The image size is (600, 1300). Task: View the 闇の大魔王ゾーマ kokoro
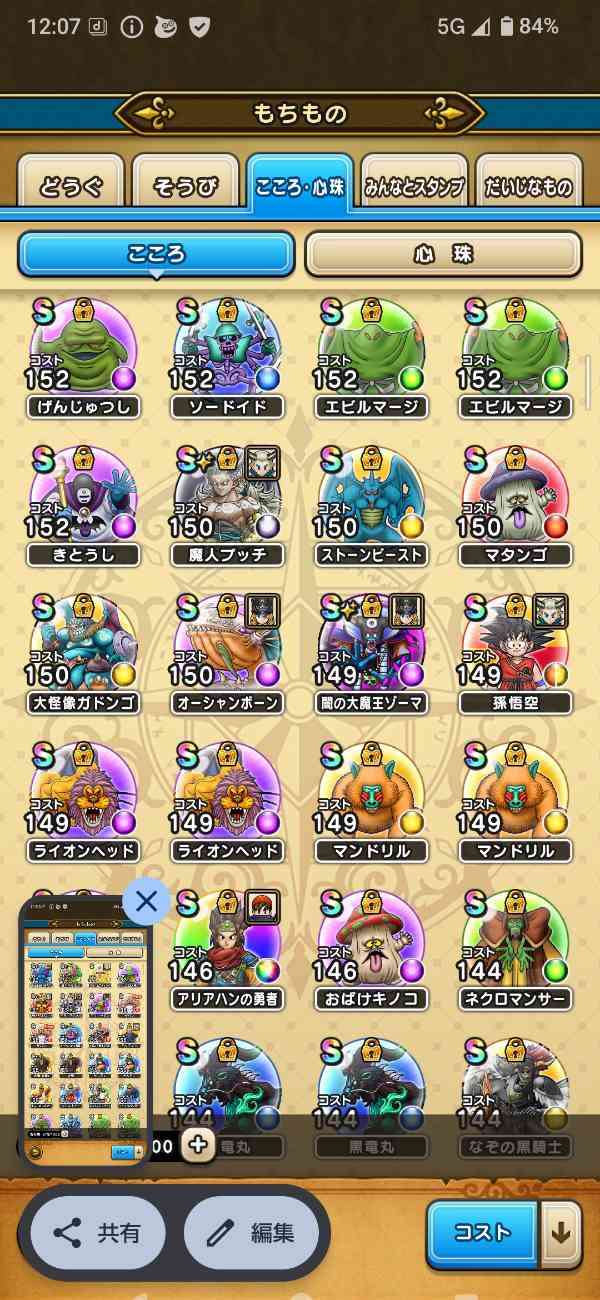(372, 650)
